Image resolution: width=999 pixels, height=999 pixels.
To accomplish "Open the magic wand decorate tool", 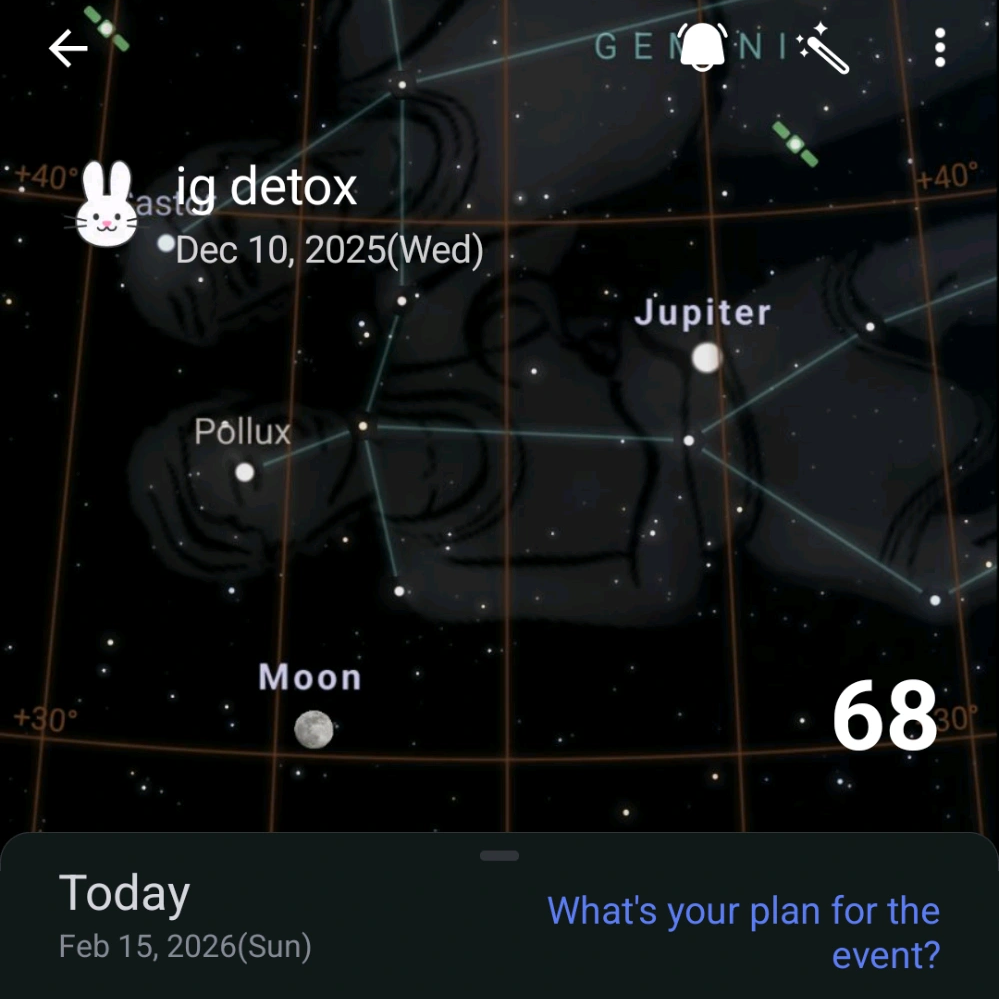I will [823, 49].
